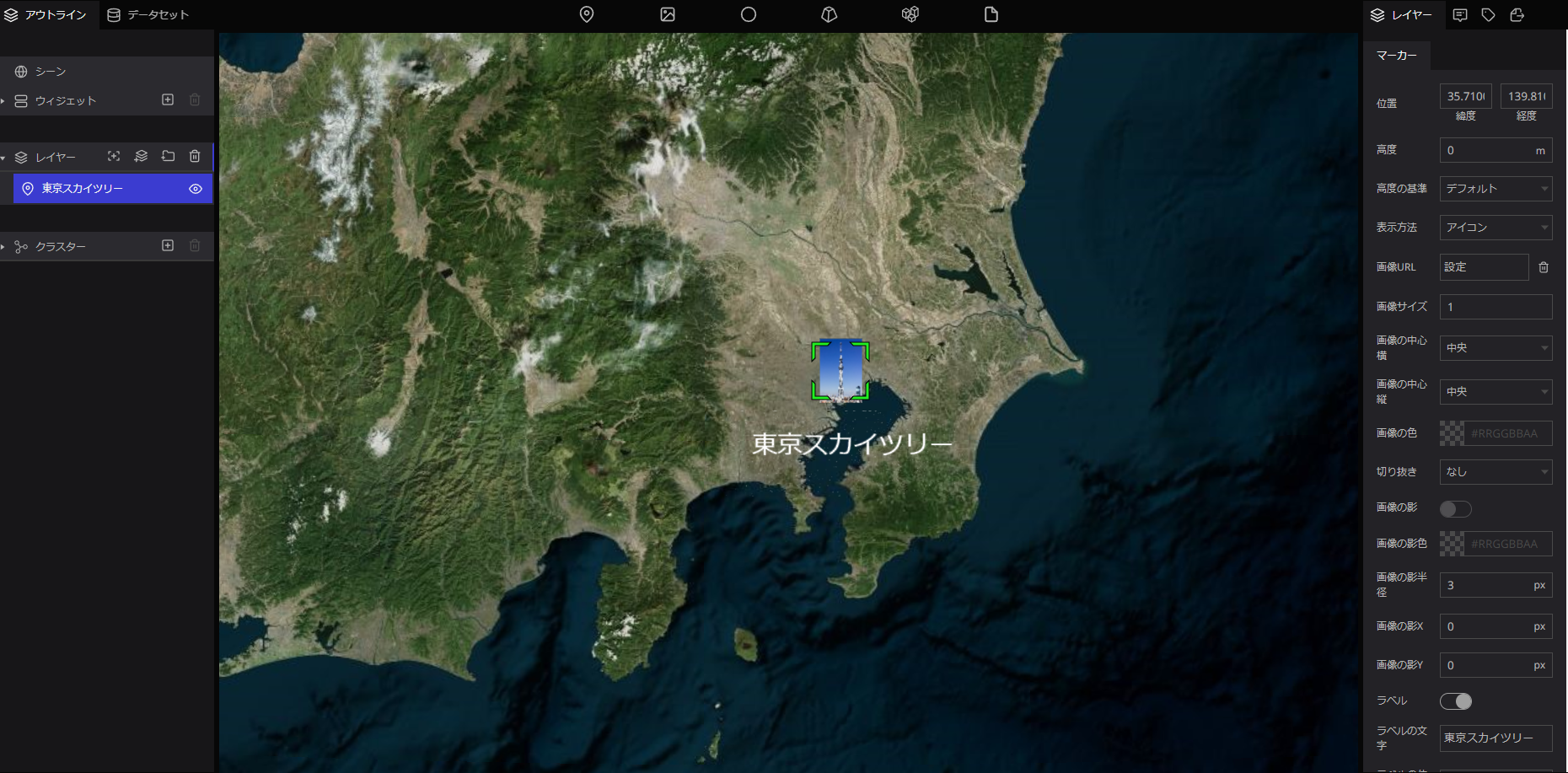Screen dimensions: 1568x773
Task: Open the 切り抜き dropdown
Action: (x=1496, y=472)
